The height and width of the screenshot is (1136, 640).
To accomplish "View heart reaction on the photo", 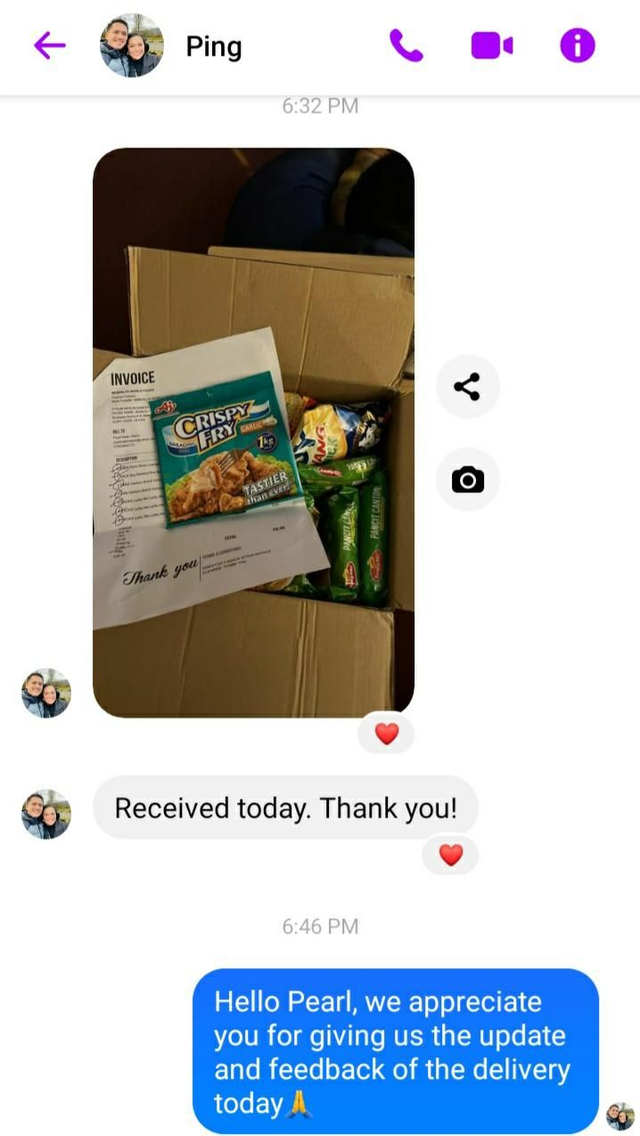I will 386,734.
